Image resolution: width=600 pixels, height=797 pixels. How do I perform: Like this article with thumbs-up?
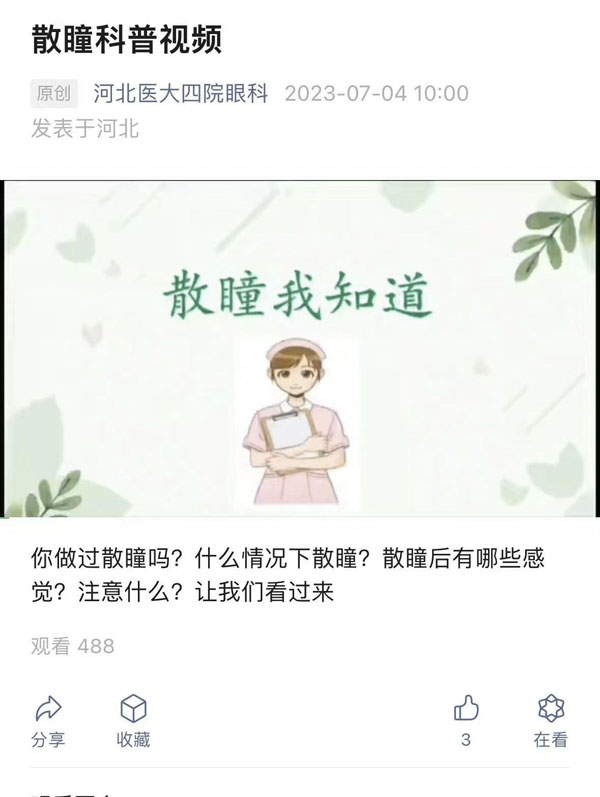(466, 711)
